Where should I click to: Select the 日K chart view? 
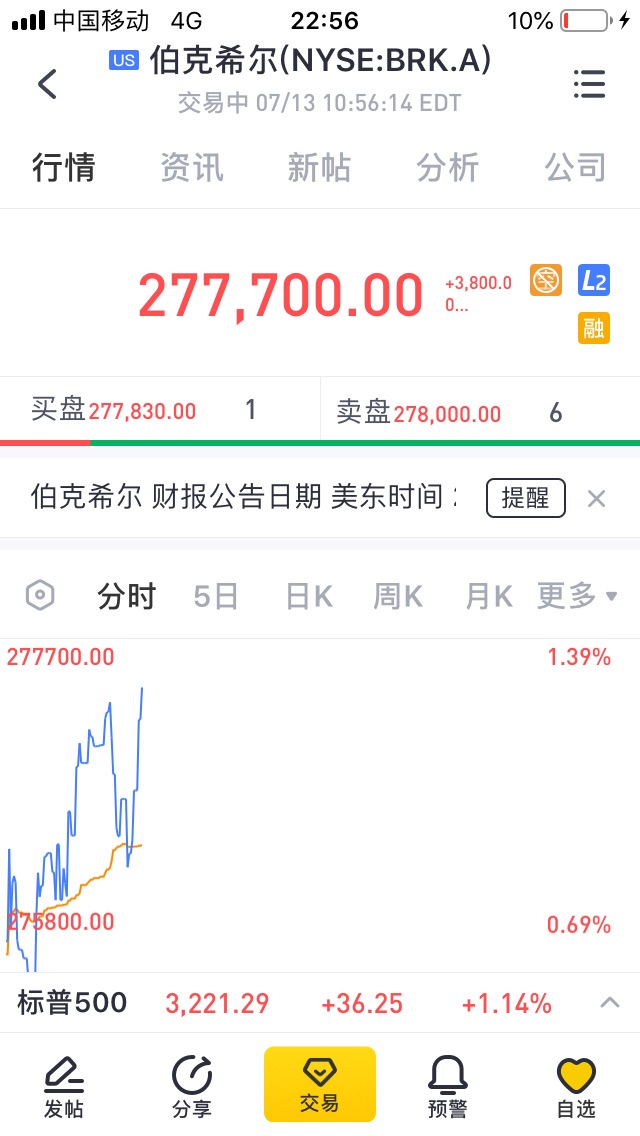[x=309, y=597]
